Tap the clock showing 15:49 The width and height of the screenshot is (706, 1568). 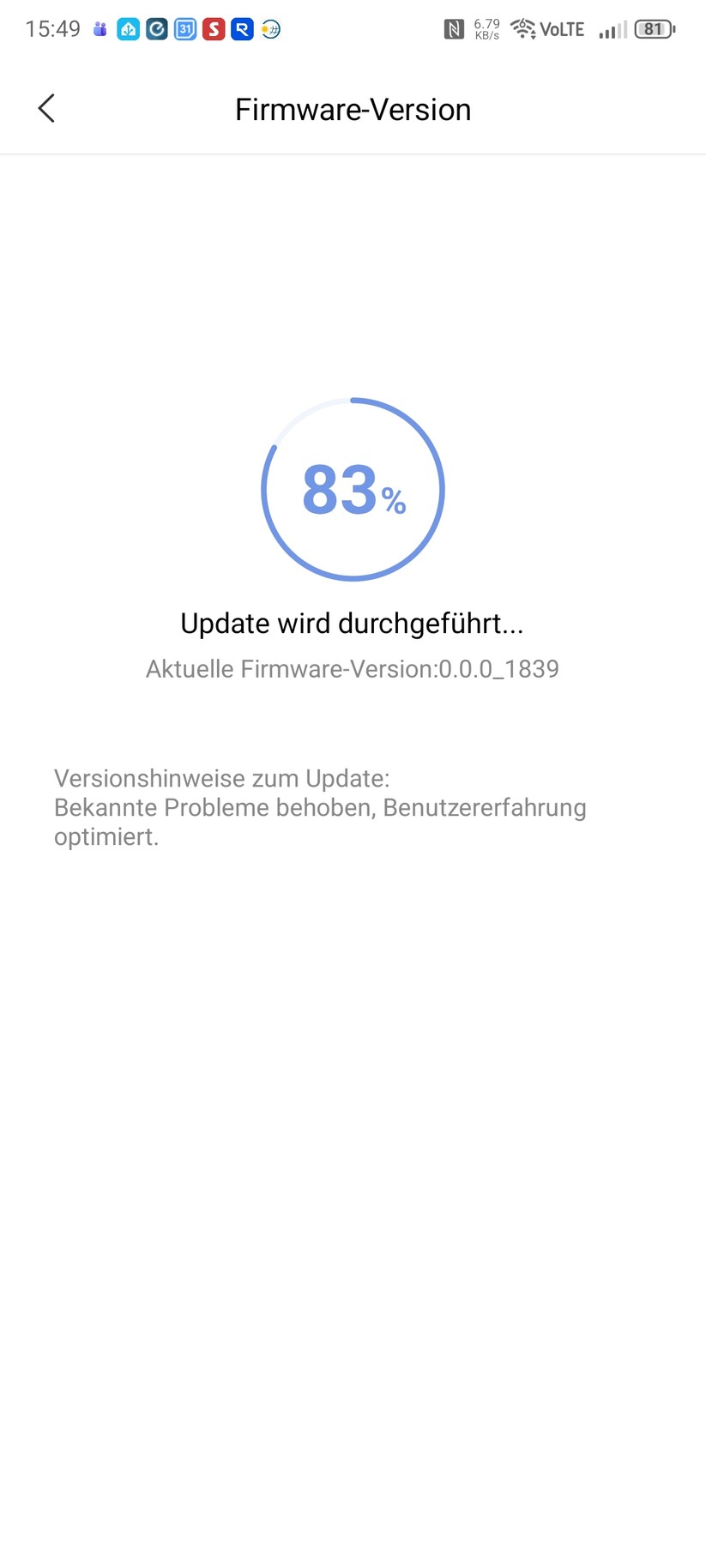point(53,28)
